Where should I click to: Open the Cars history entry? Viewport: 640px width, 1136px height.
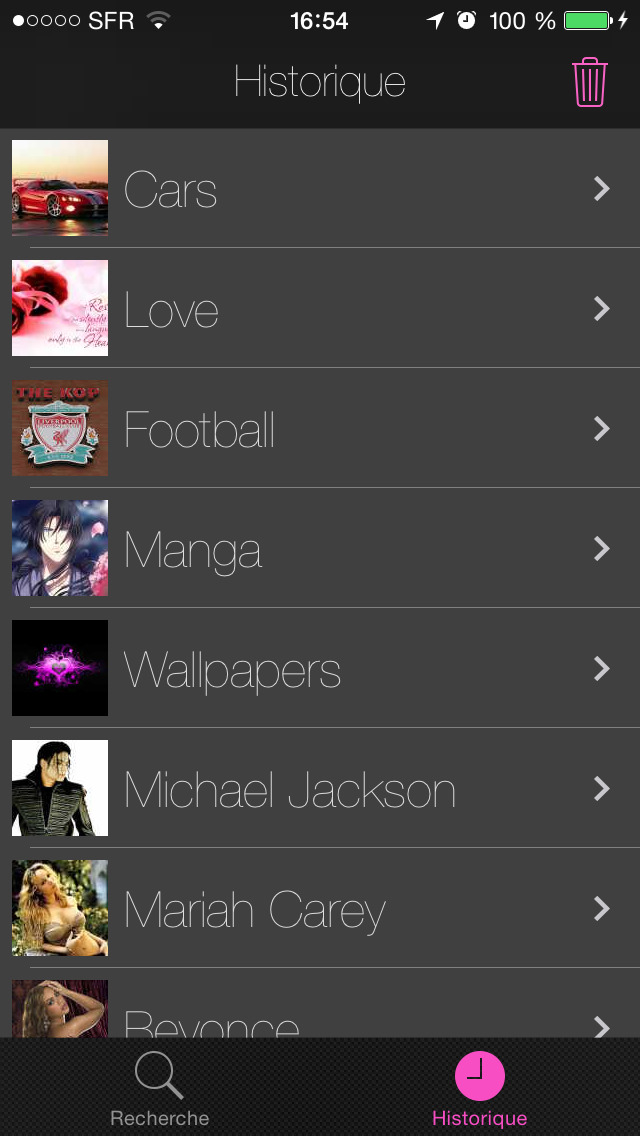click(320, 188)
